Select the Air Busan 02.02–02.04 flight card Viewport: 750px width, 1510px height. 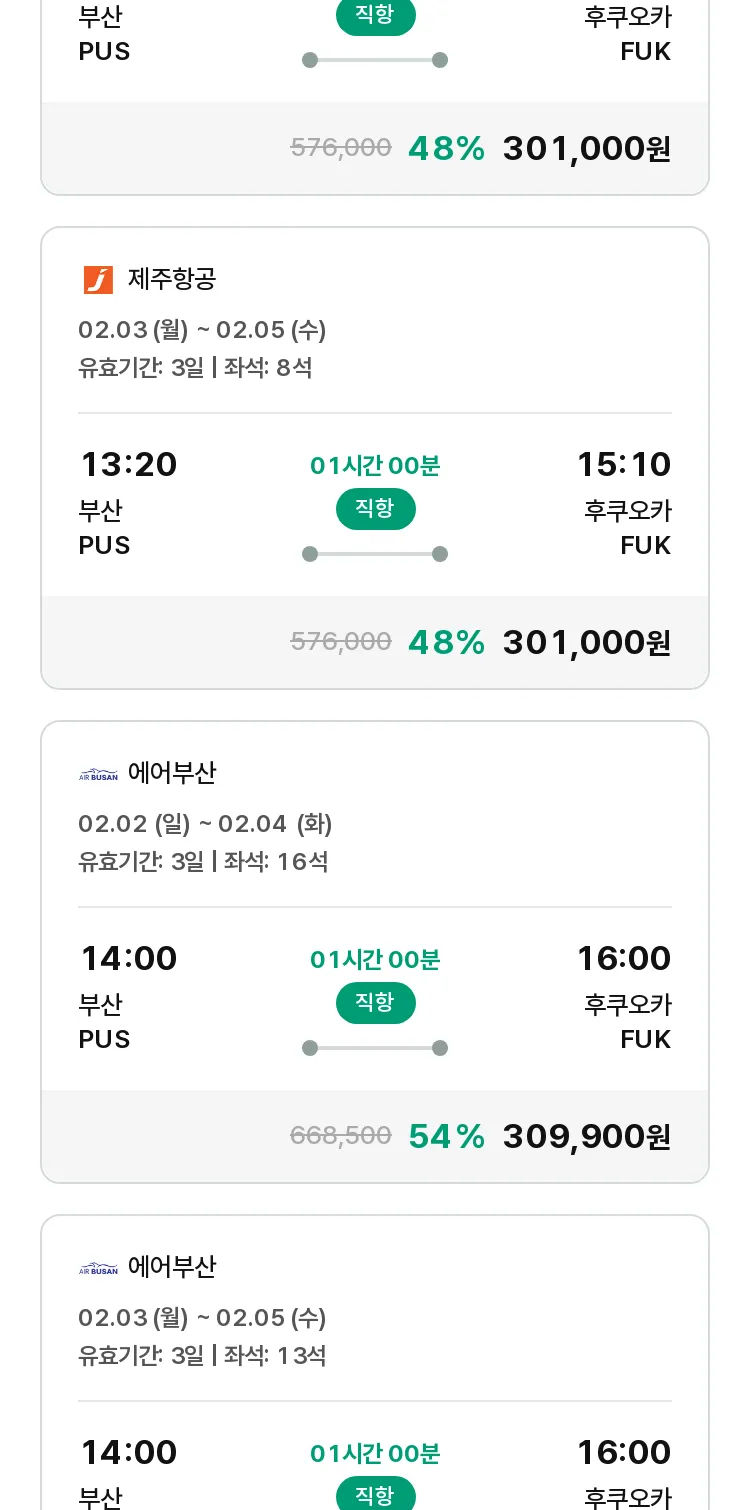pos(375,952)
